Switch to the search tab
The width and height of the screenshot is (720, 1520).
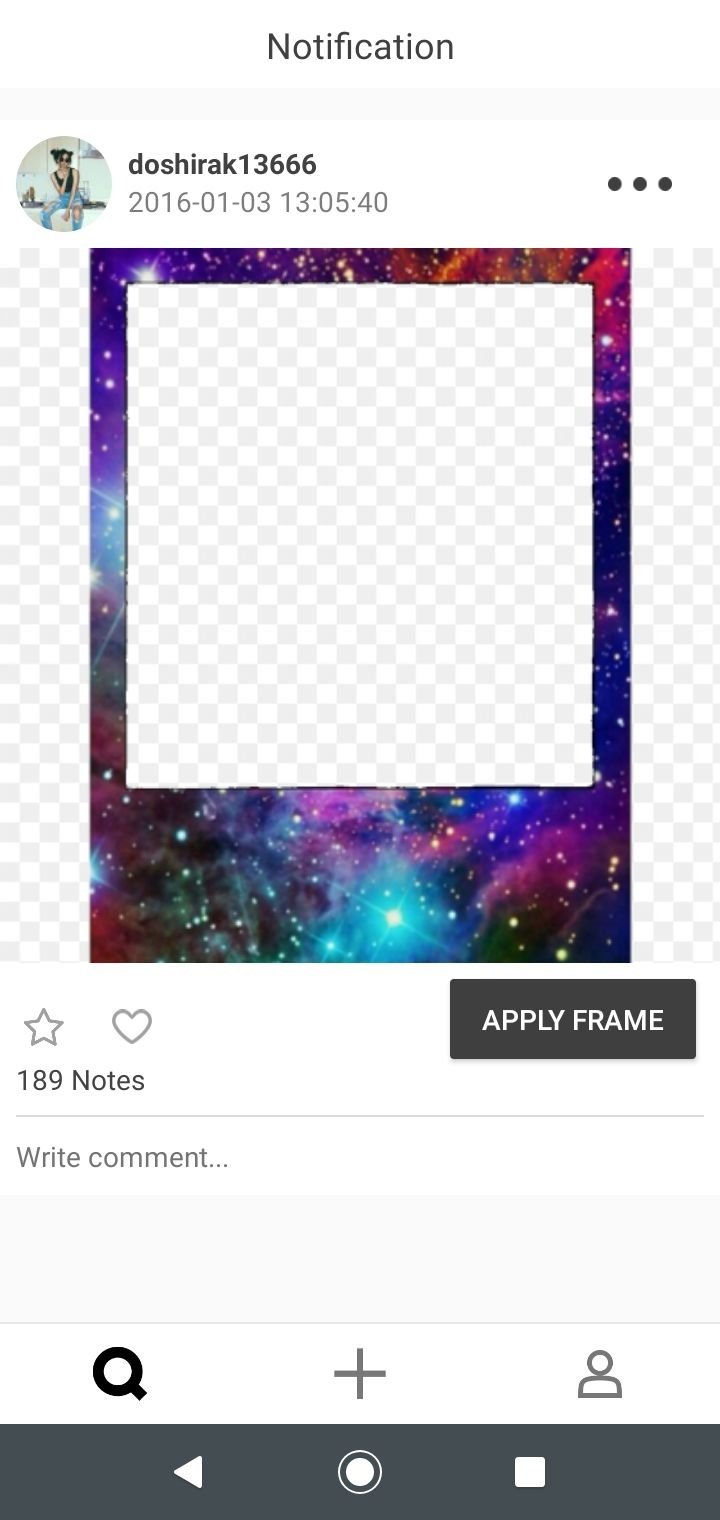pos(120,1373)
